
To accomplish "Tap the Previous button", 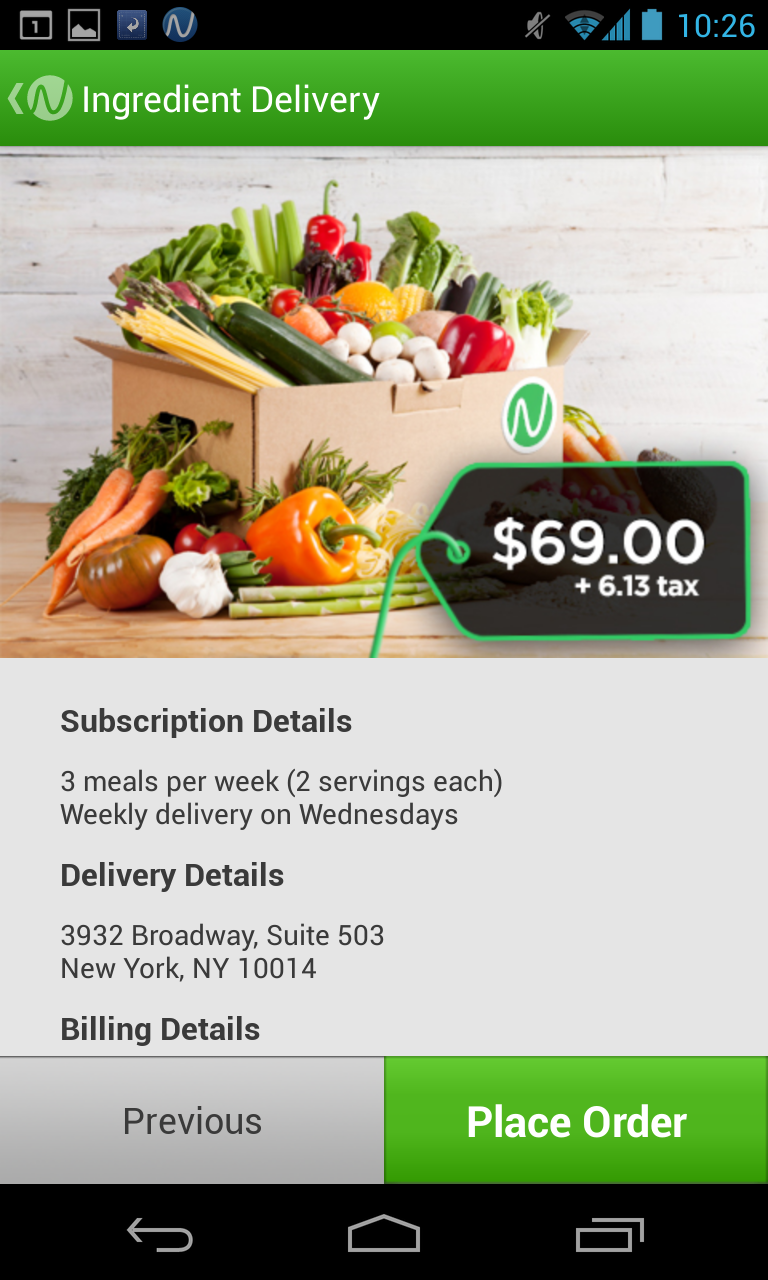I will pyautogui.click(x=192, y=1121).
